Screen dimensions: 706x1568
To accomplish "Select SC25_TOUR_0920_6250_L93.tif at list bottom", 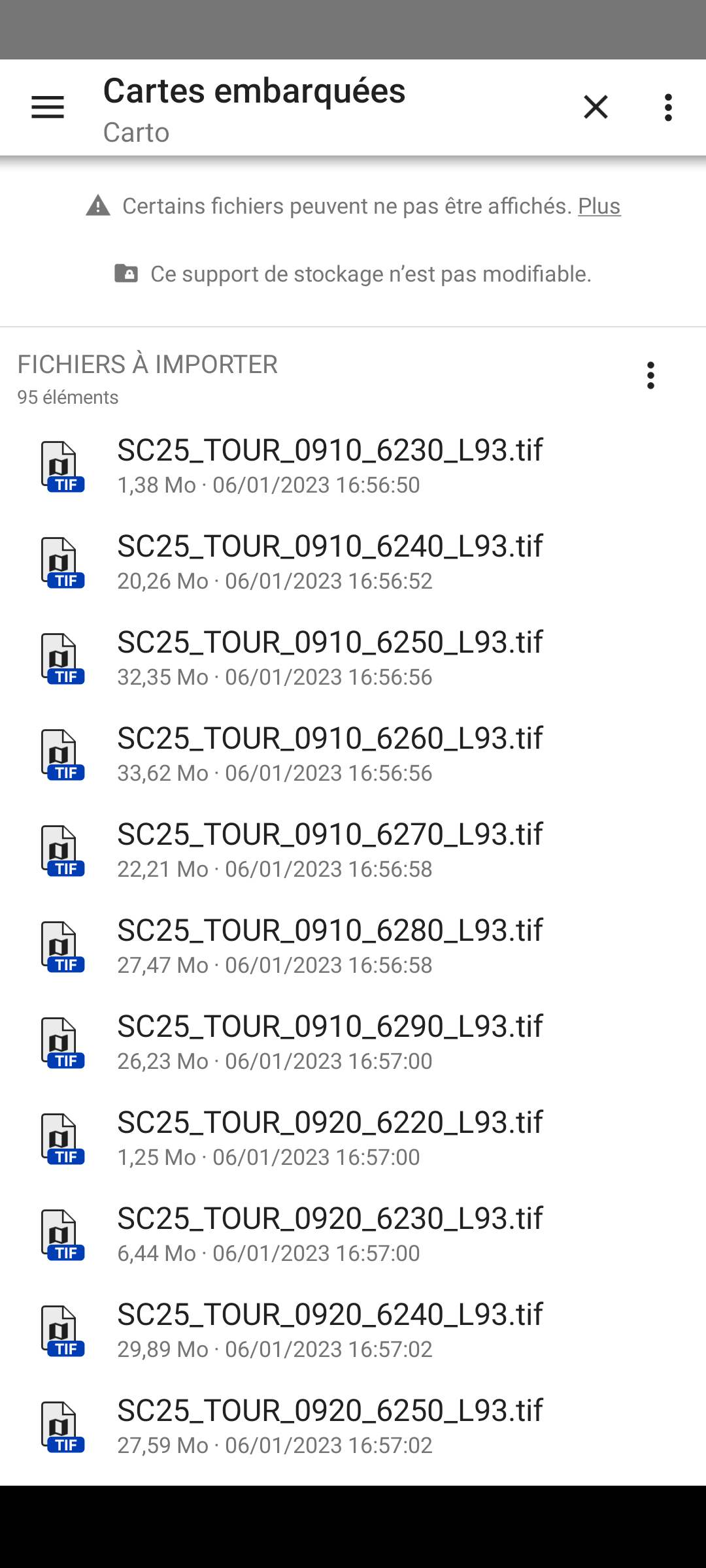I will (x=329, y=1426).
